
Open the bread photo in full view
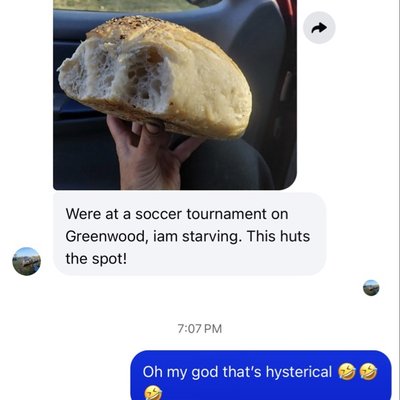(175, 95)
